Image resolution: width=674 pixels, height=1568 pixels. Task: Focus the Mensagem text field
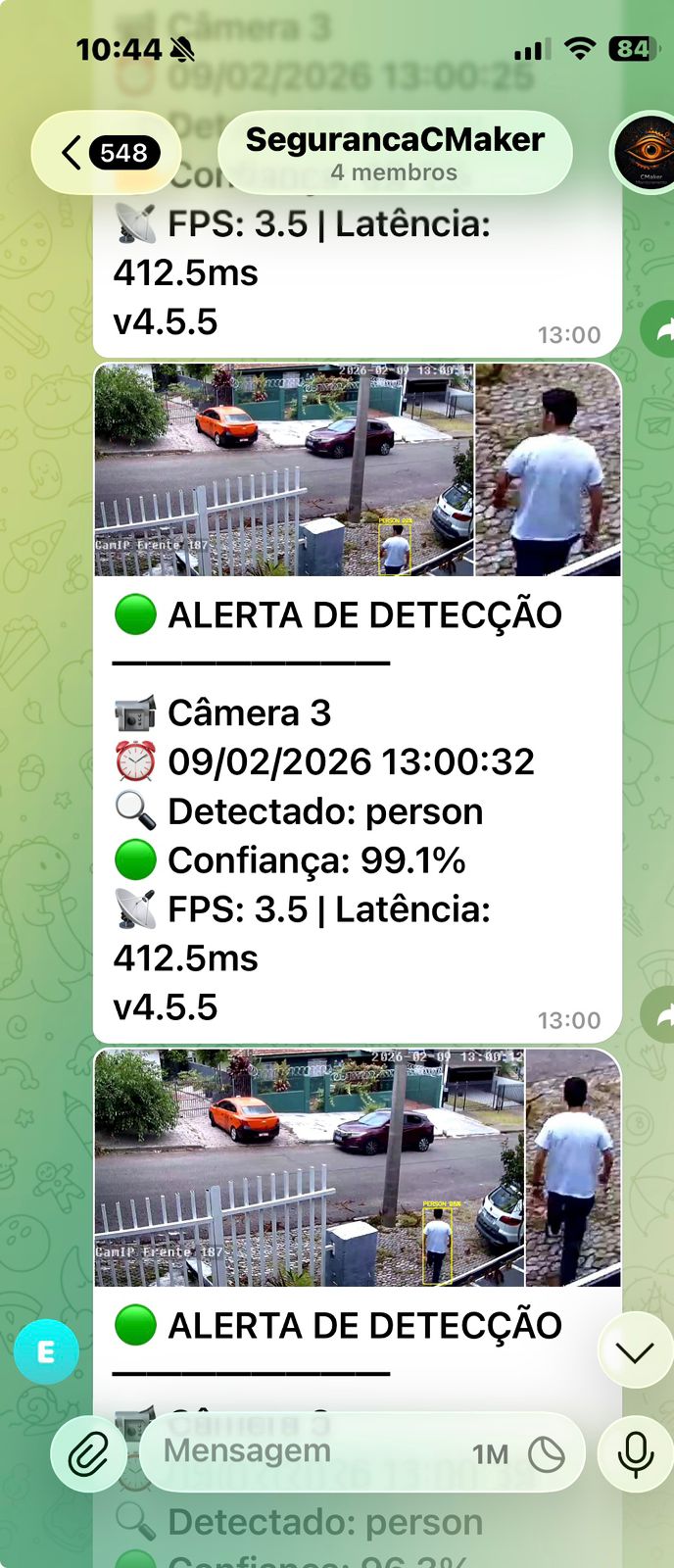[304, 1452]
